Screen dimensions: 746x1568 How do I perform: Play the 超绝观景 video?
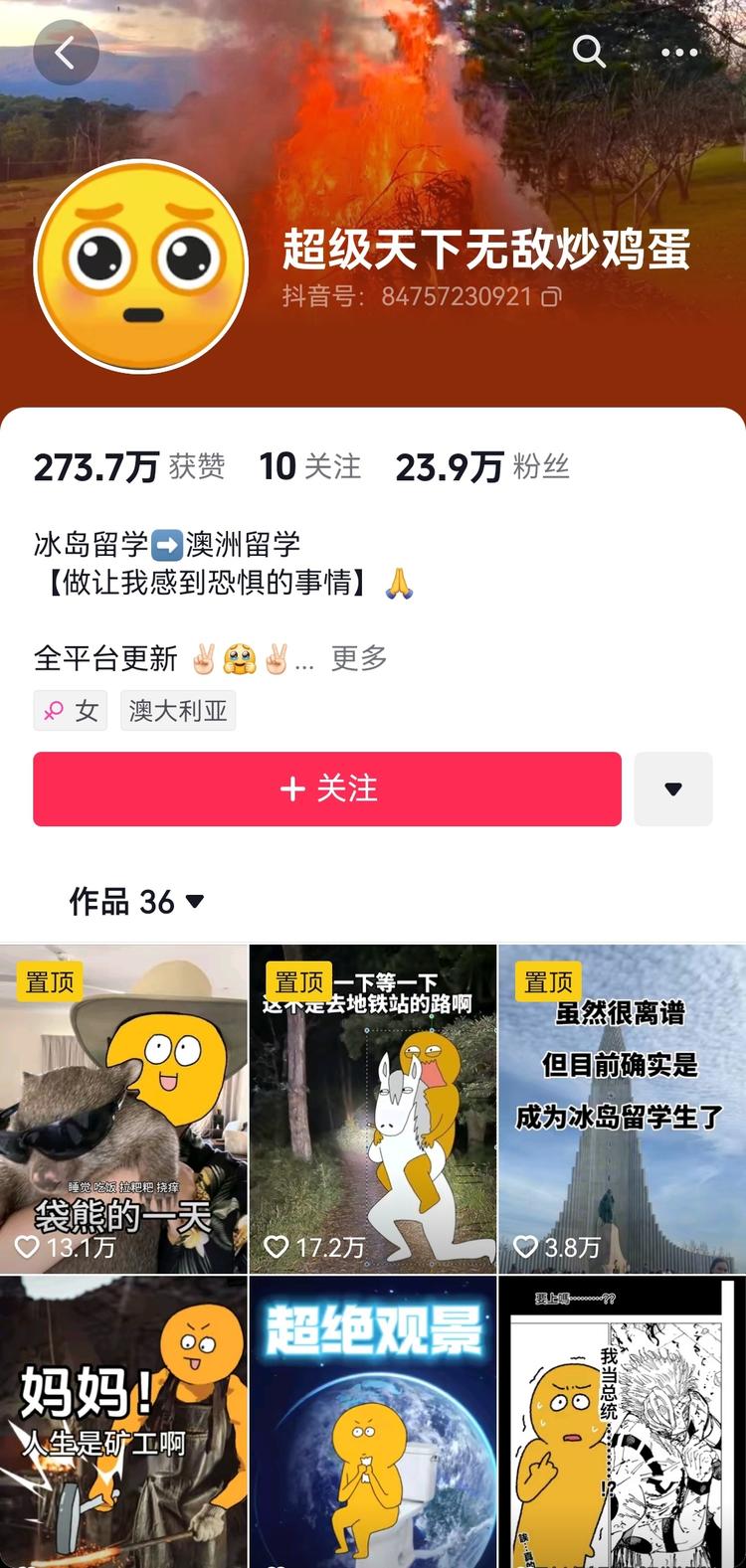tap(373, 1422)
